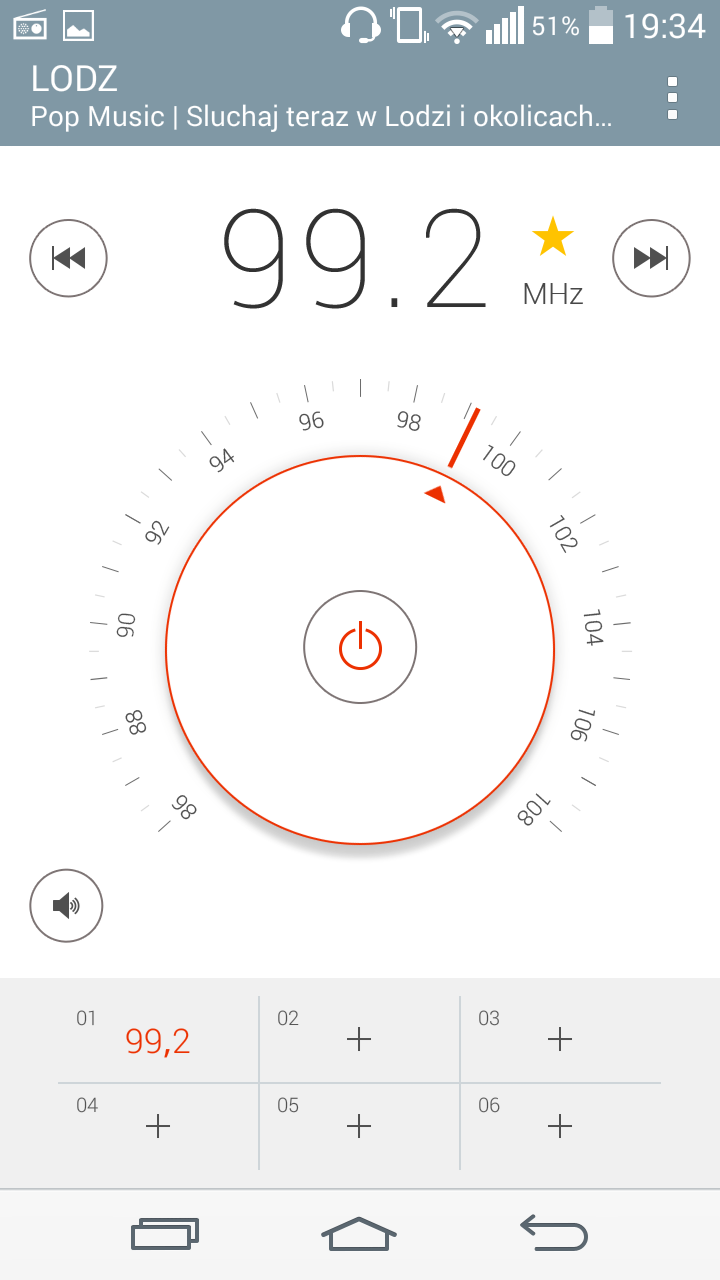Image resolution: width=720 pixels, height=1280 pixels.
Task: Remove 99.2 MHz from favorites star
Action: click(x=552, y=238)
